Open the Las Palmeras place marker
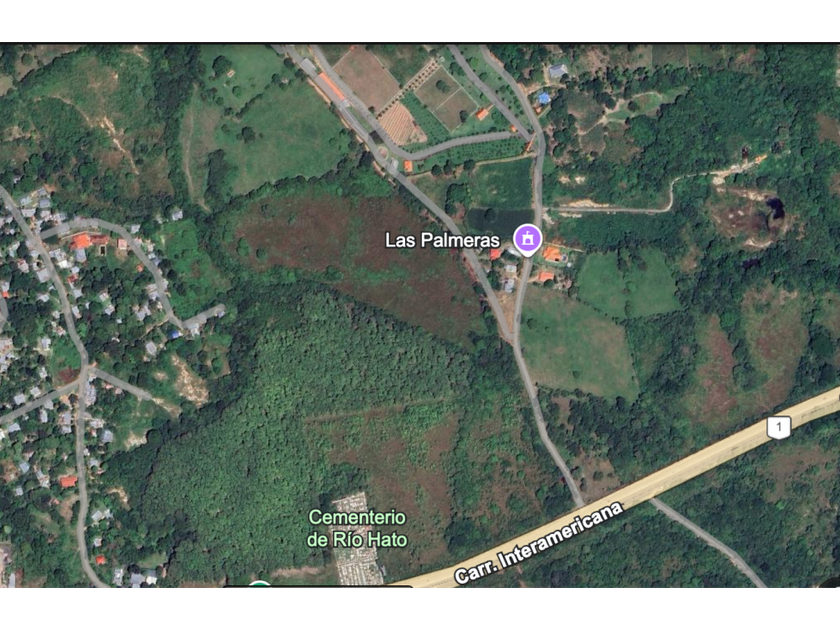Image resolution: width=840 pixels, height=630 pixels. pos(527,239)
